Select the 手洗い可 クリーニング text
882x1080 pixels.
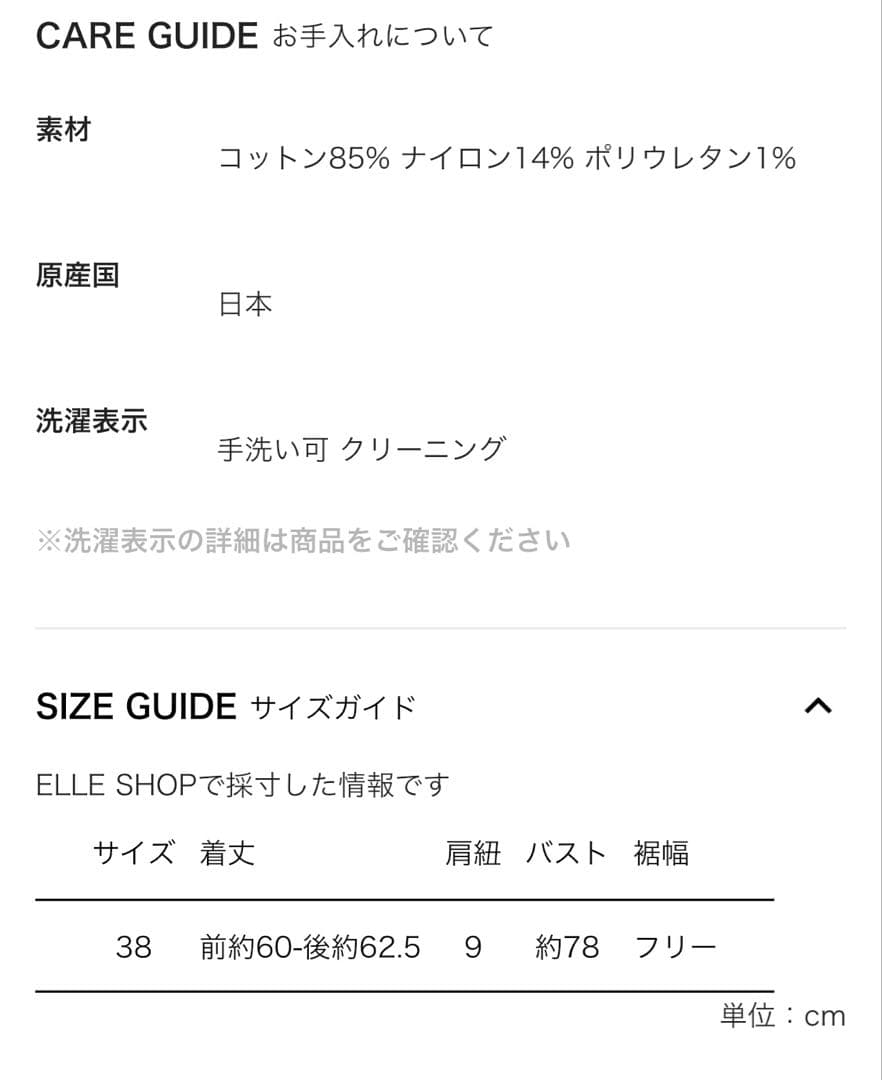(360, 450)
